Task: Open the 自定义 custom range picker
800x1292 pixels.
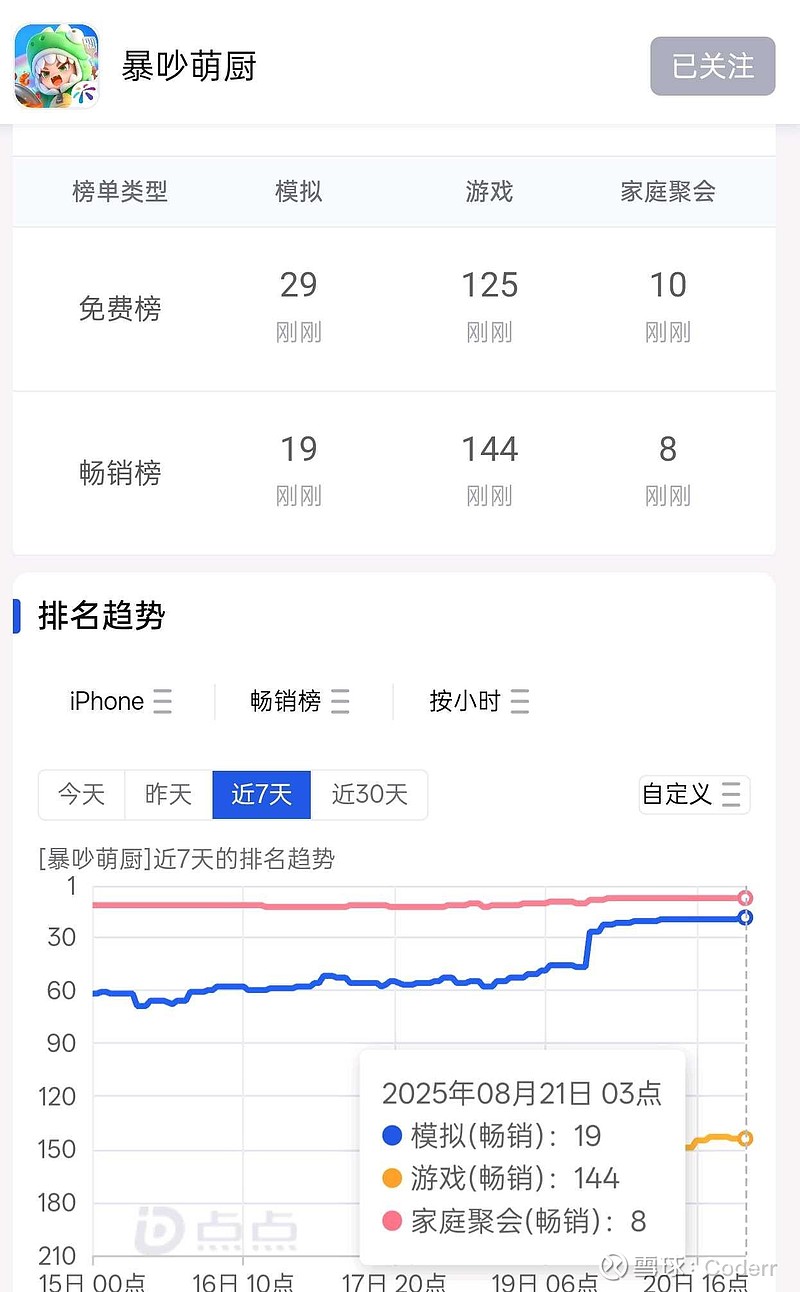Action: point(694,795)
